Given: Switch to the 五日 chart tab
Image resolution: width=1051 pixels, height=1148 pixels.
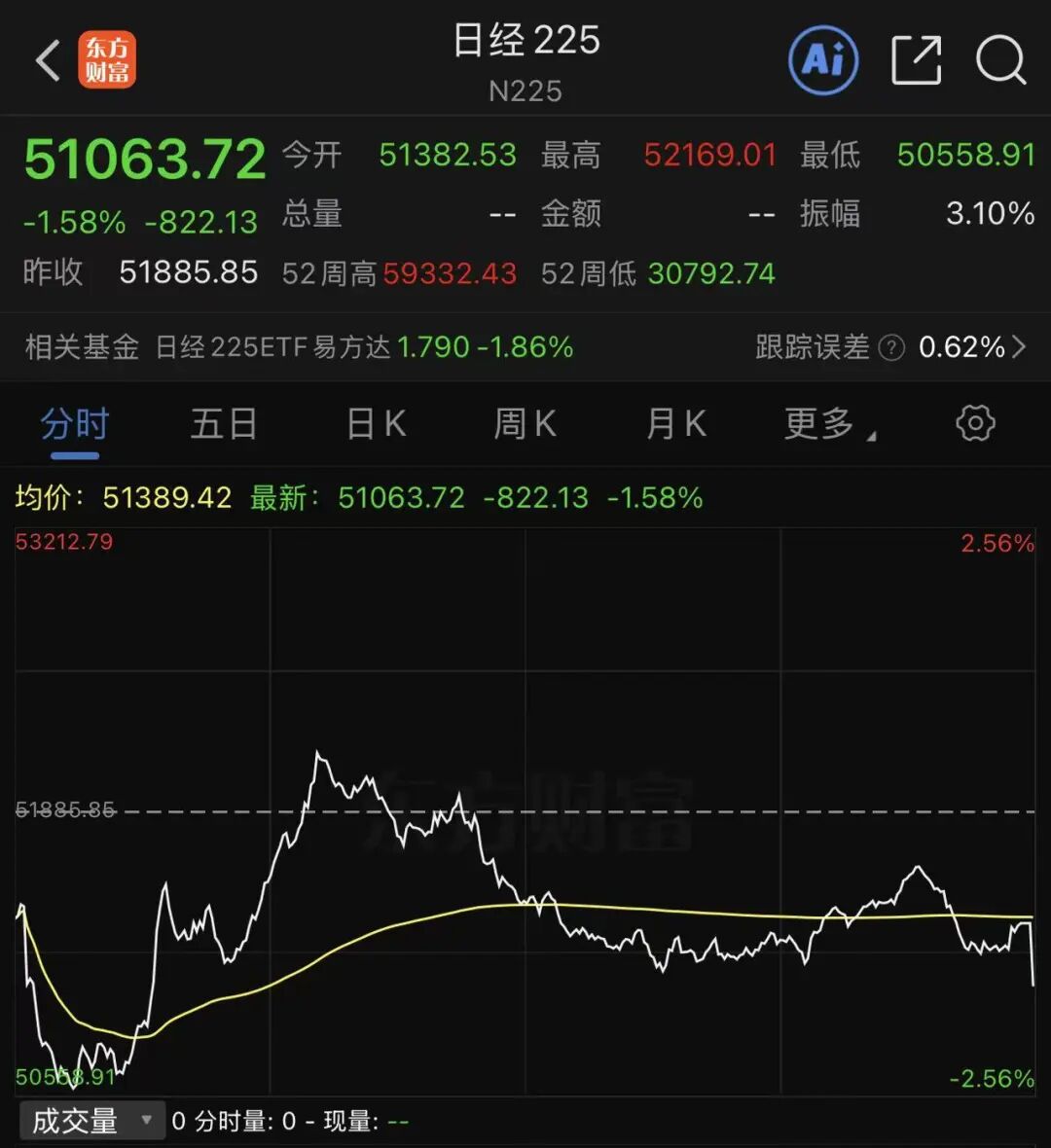Looking at the screenshot, I should point(224,424).
